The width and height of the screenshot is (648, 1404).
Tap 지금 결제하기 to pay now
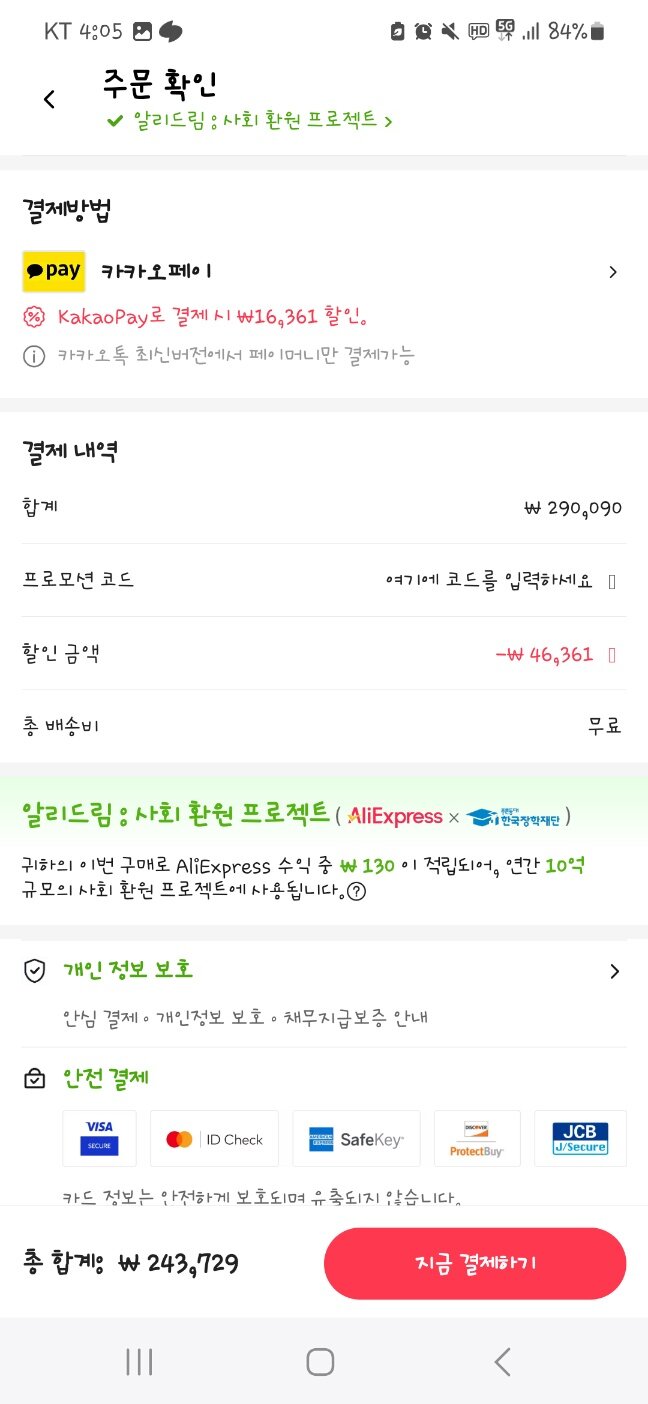point(475,1263)
